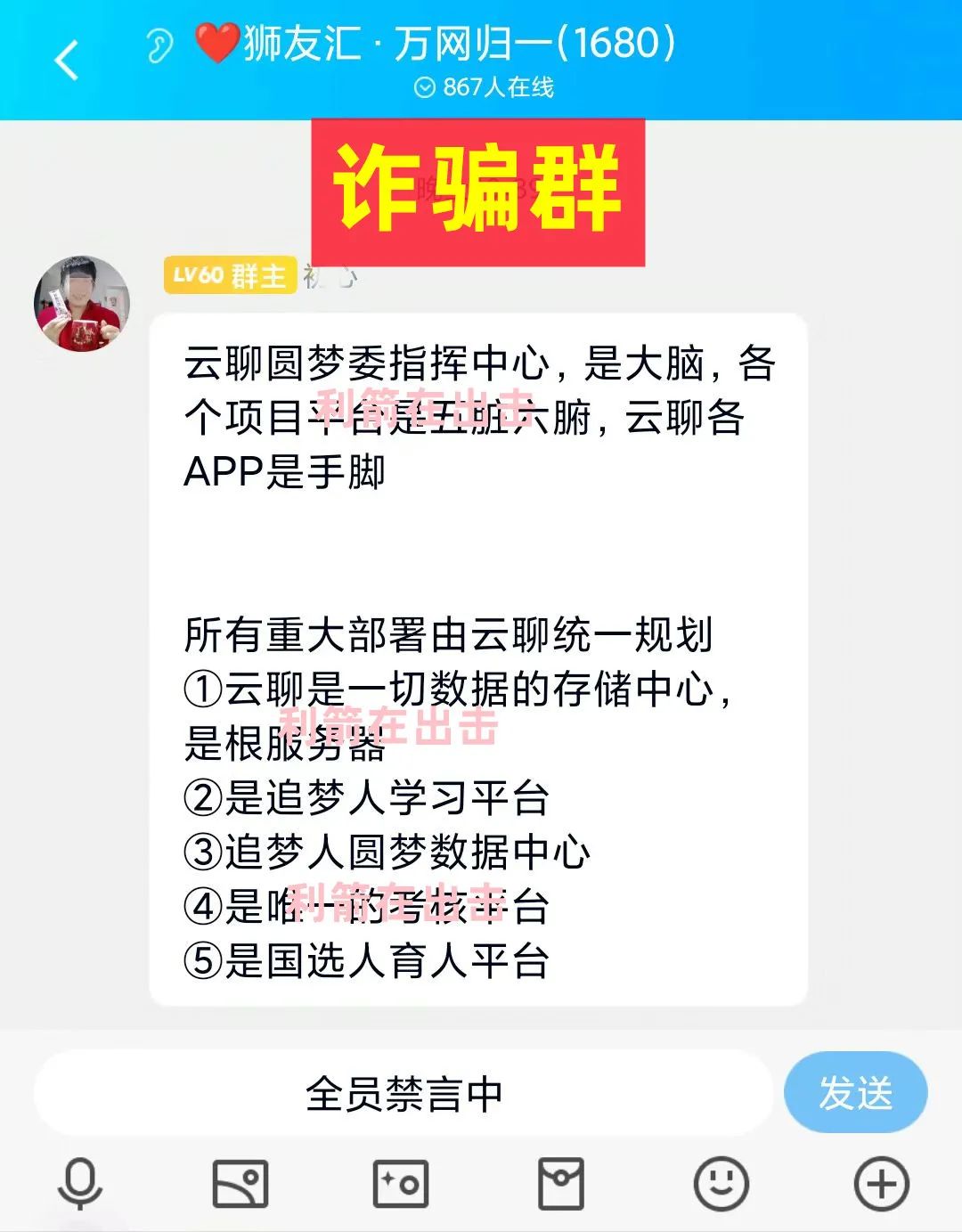Open the group owner's avatar profile
Screen dimensions: 962x1232
coord(82,304)
